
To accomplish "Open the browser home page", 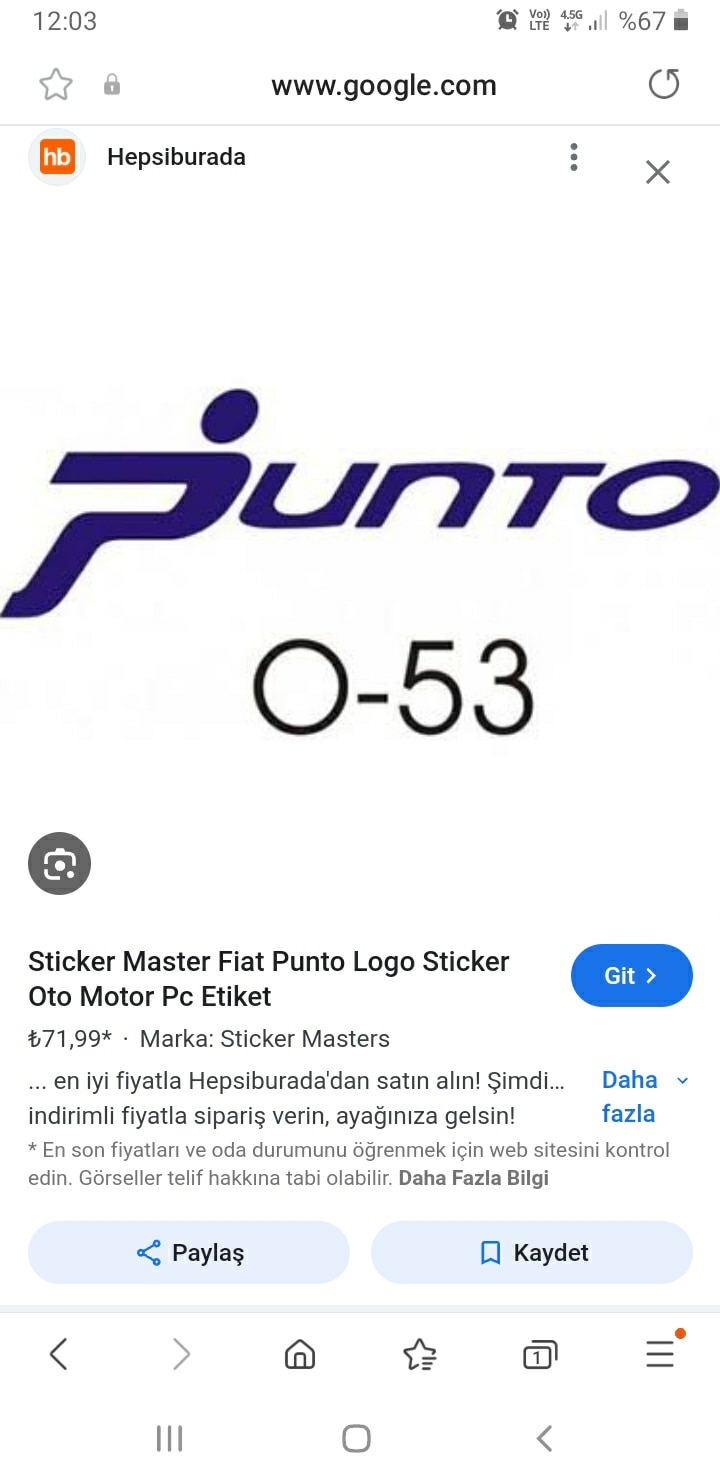I will tap(299, 1354).
